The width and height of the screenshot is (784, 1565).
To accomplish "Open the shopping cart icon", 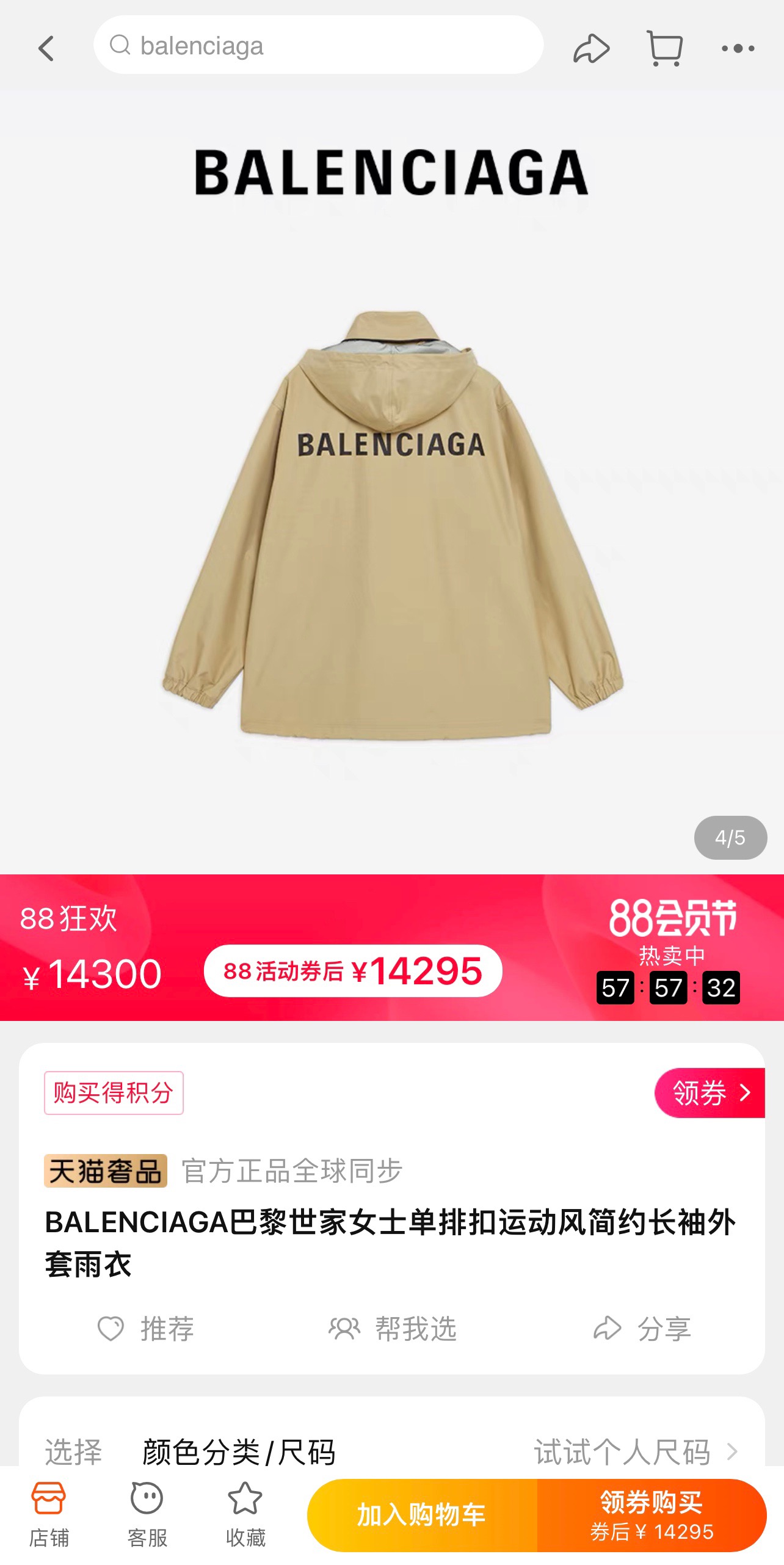I will [x=664, y=48].
